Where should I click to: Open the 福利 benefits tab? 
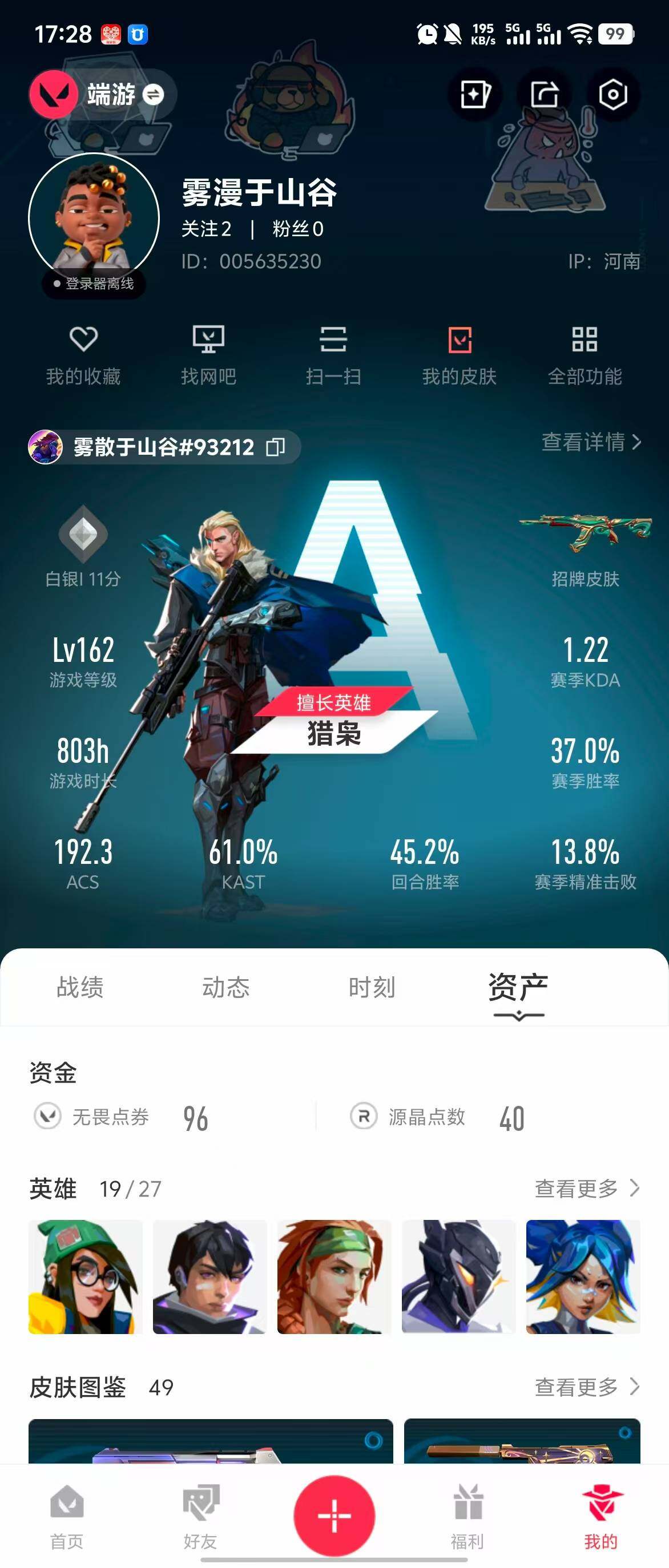pyautogui.click(x=468, y=1514)
